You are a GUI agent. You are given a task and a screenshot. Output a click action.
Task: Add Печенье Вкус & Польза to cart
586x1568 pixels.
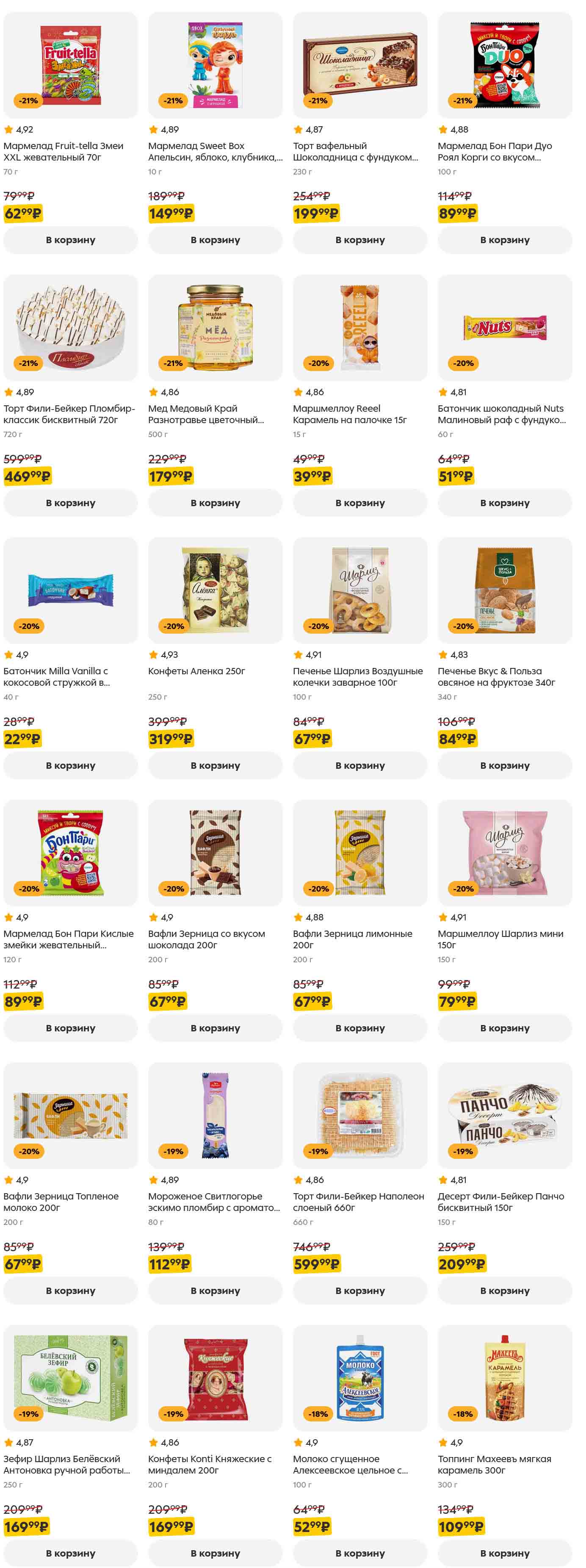coord(504,765)
